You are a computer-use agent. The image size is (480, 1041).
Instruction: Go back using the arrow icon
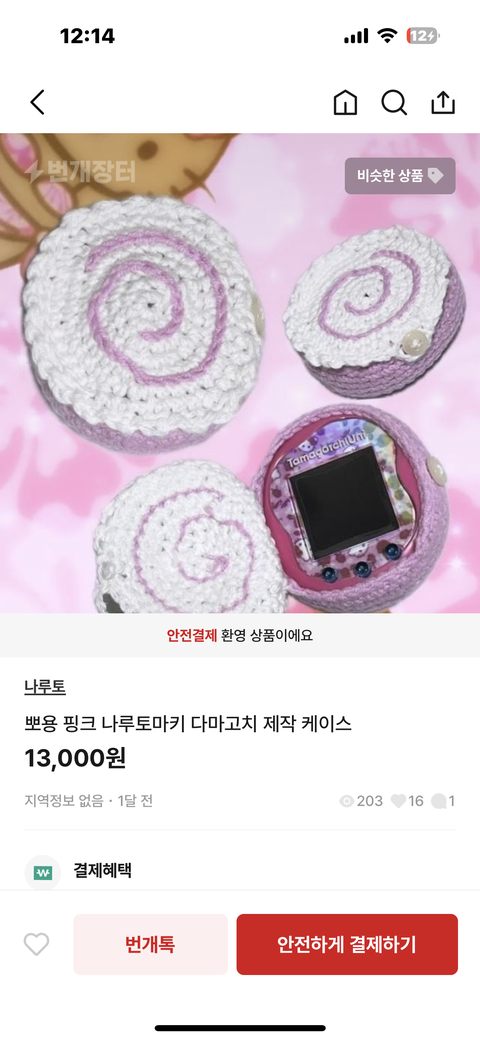38,103
